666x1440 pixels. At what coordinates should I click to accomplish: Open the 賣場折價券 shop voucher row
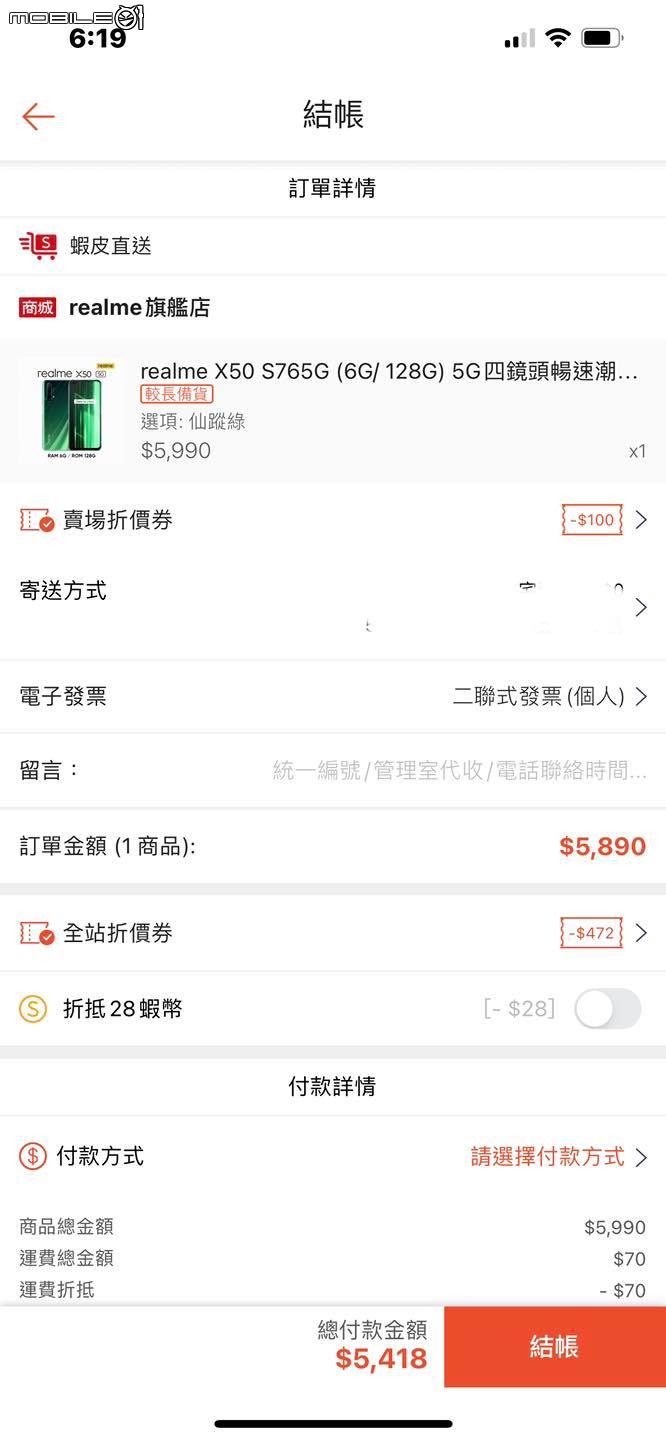click(333, 520)
